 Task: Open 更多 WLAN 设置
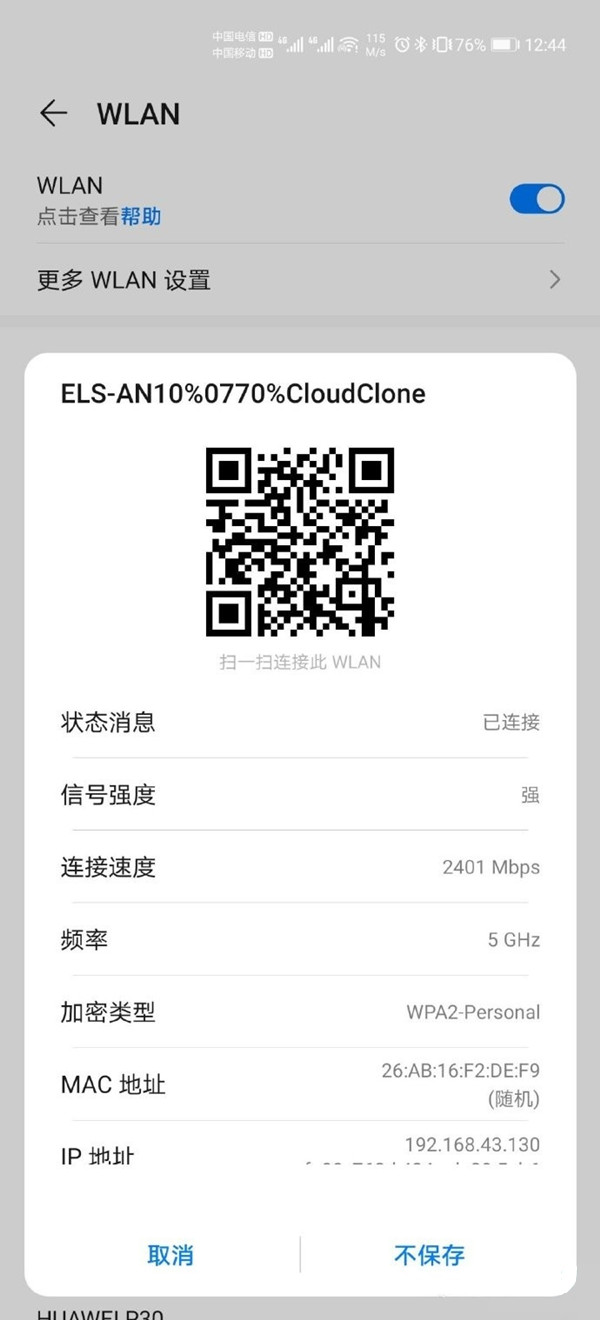(300, 280)
